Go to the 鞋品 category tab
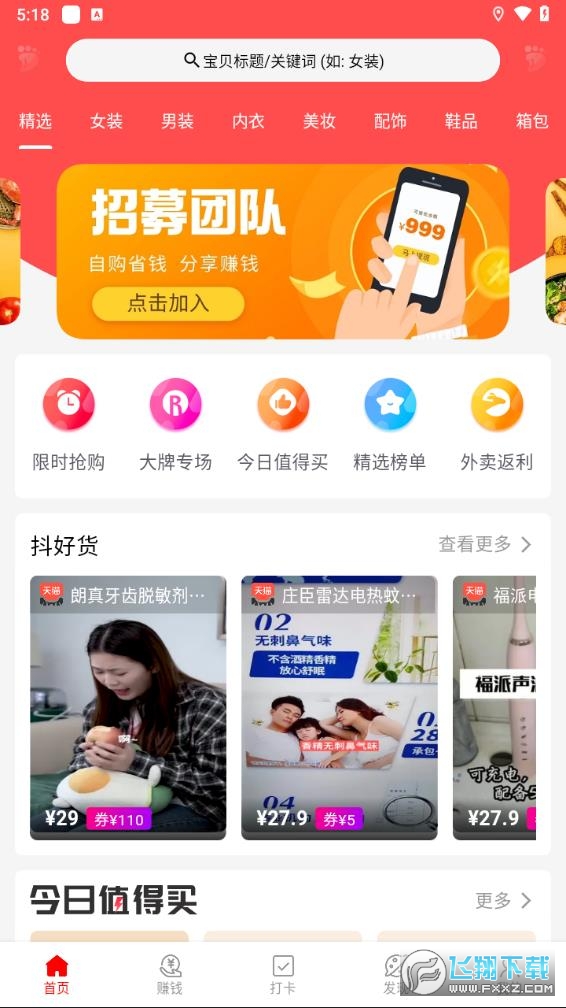566x1008 pixels. 461,121
